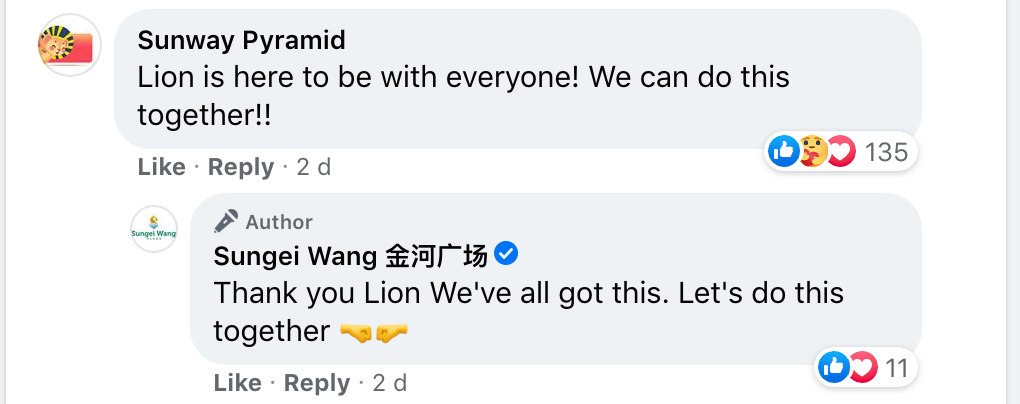This screenshot has width=1020, height=404.
Task: View the 135 reactions on Sunway Pyramid's comment
Action: pyautogui.click(x=839, y=152)
